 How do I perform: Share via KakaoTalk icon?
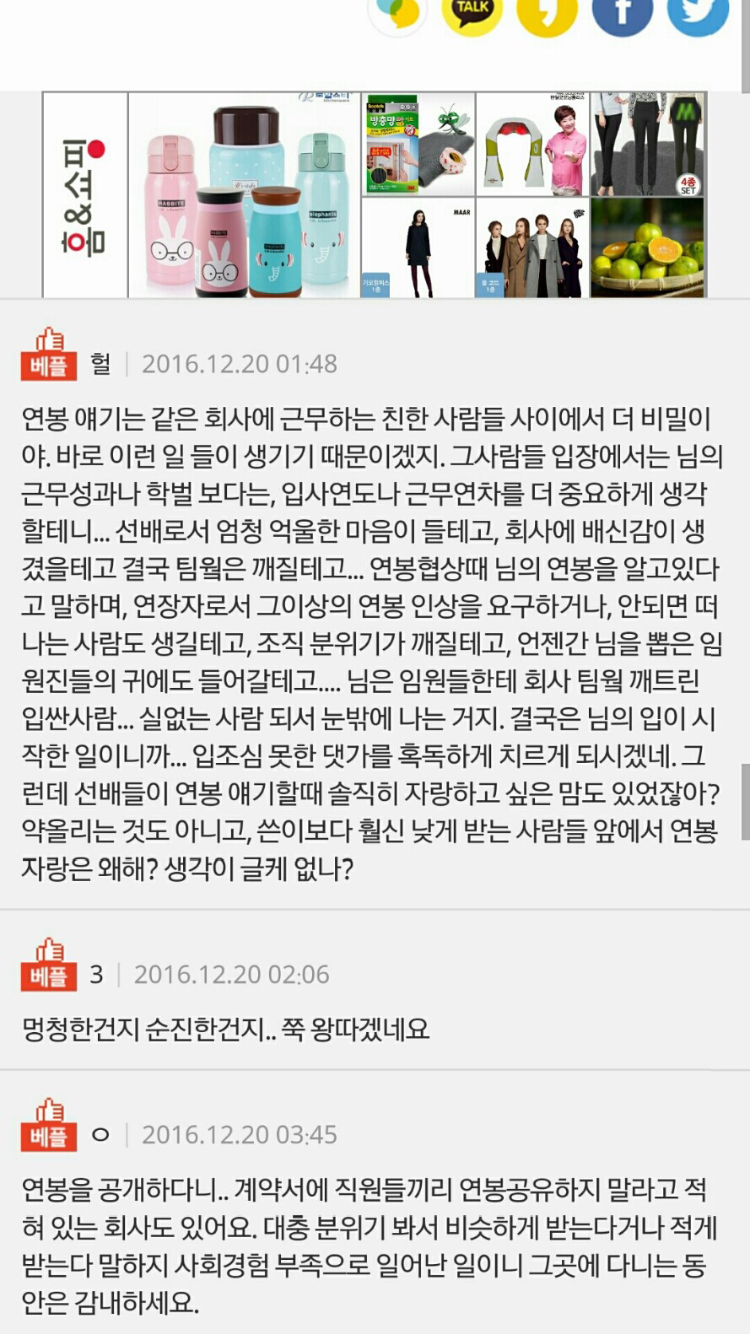click(472, 12)
